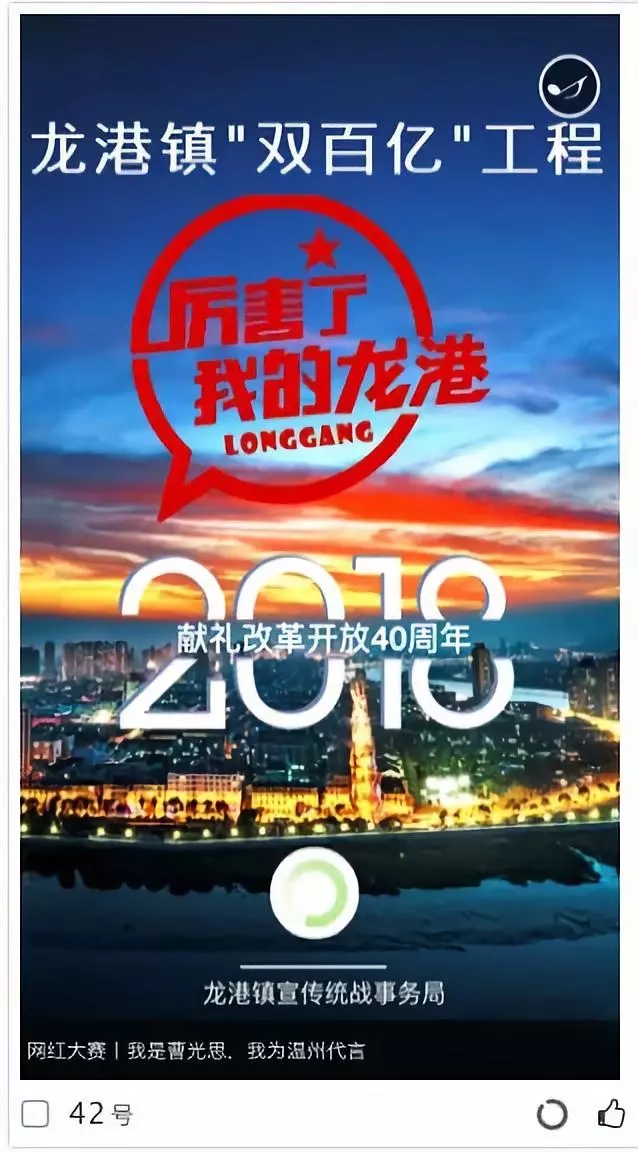Like entry 42 with the thumbs-up
The image size is (638, 1152).
[611, 1113]
